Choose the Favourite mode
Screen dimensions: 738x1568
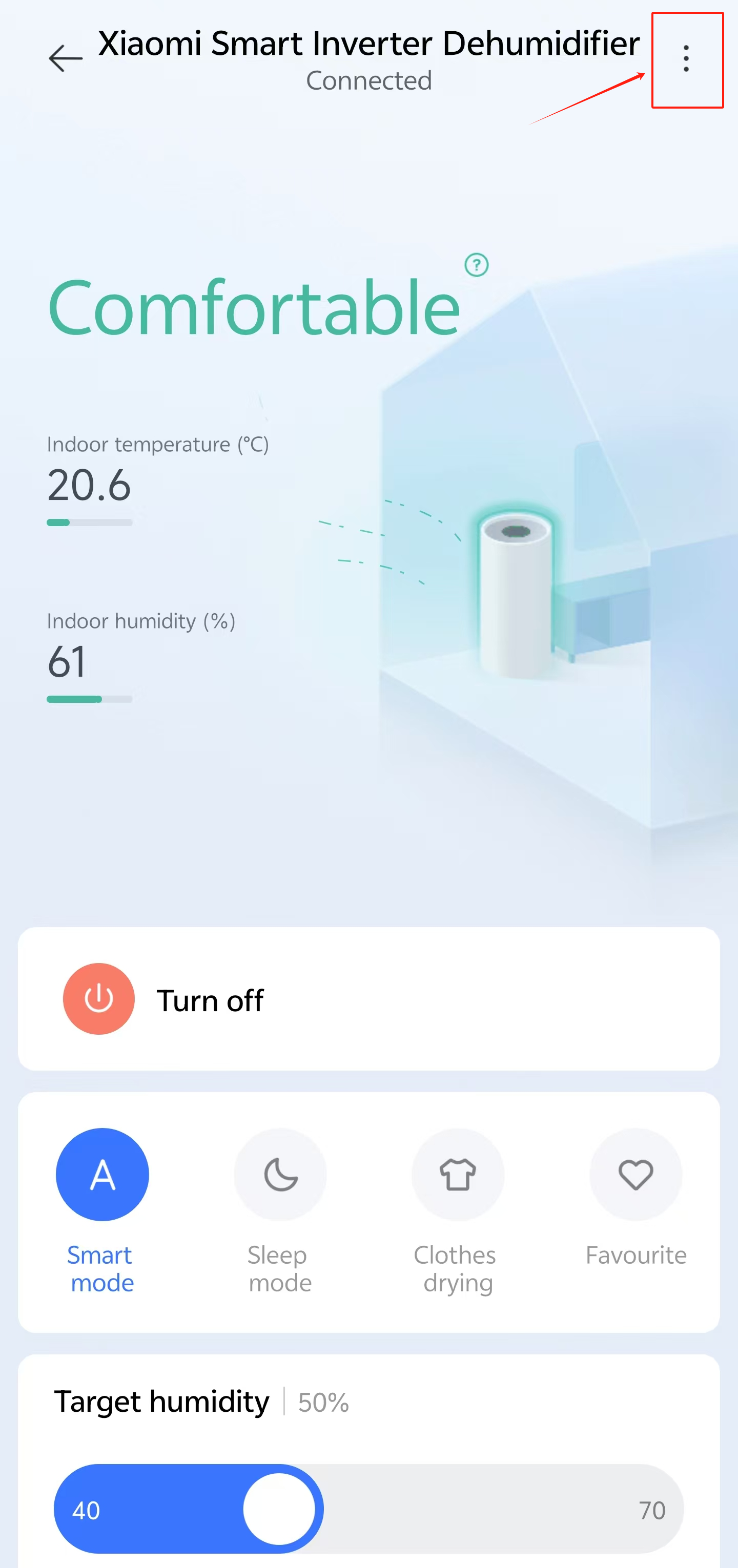[635, 1175]
